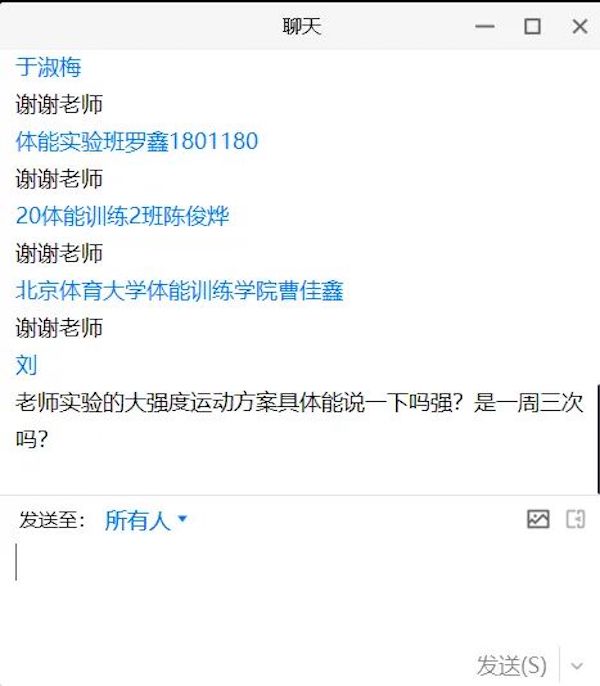Select sender 20体能训练2班陈俊烨
The image size is (600, 686).
pyautogui.click(x=122, y=216)
